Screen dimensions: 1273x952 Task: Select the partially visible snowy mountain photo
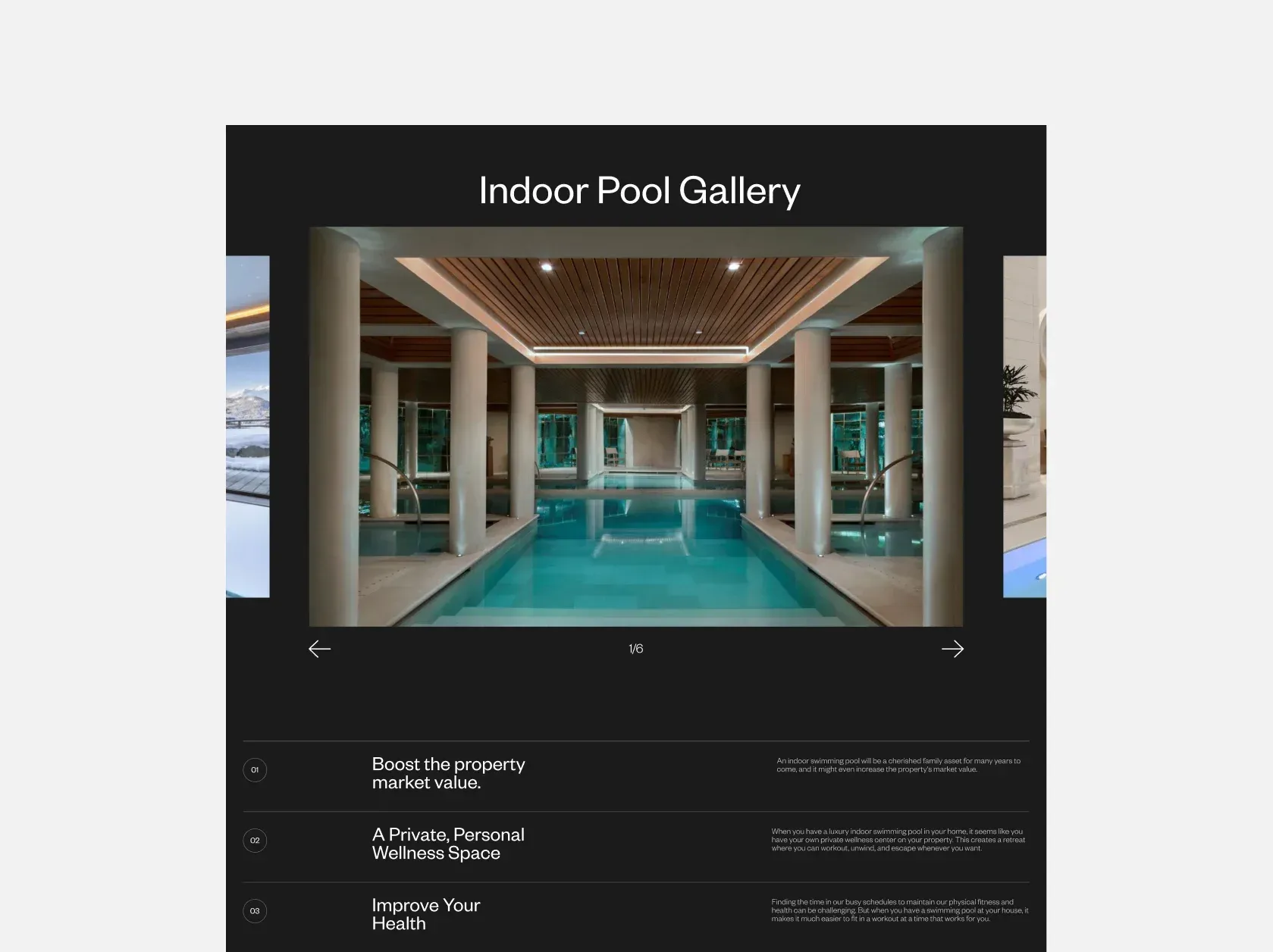248,426
